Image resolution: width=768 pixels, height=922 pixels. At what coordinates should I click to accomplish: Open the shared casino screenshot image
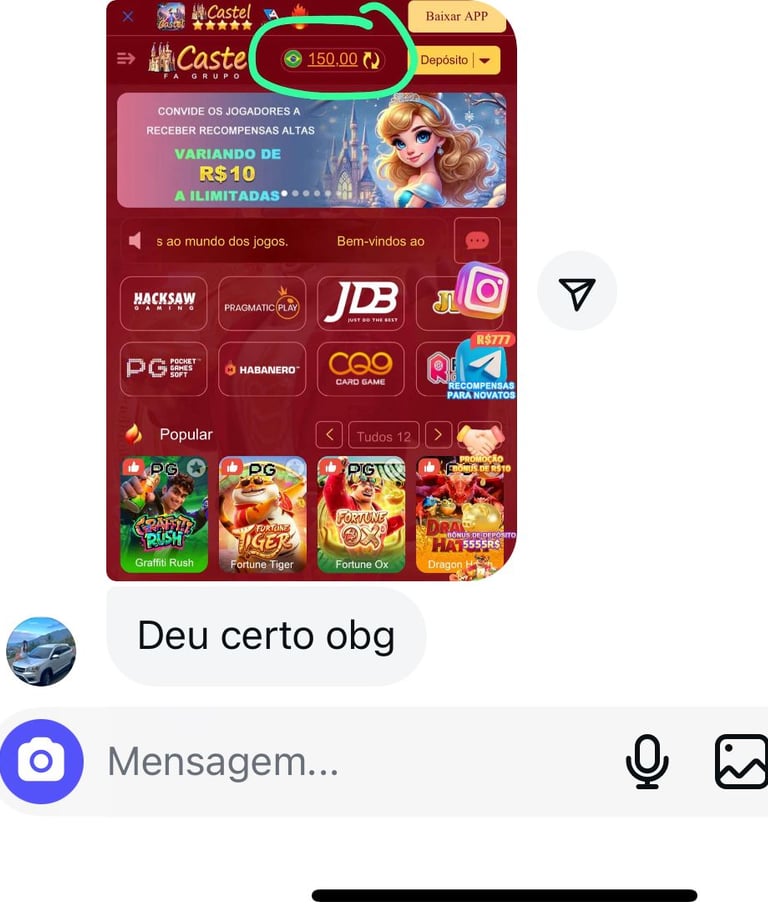click(x=310, y=290)
